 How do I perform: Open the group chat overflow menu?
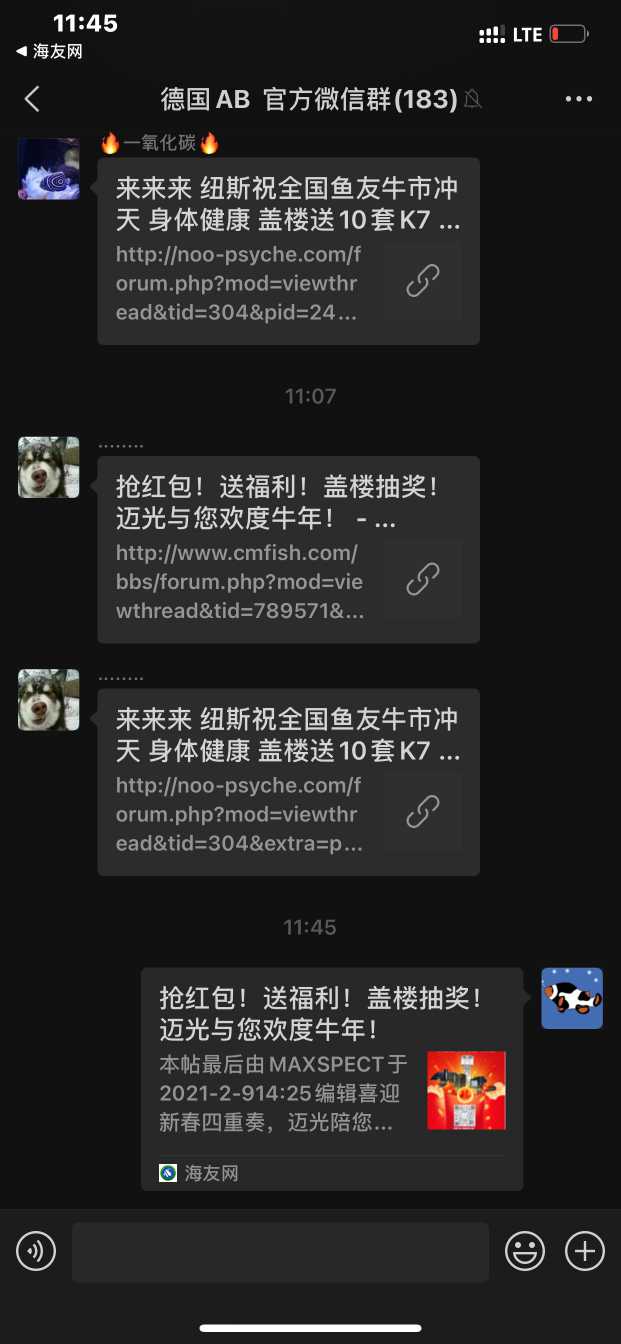[x=579, y=99]
